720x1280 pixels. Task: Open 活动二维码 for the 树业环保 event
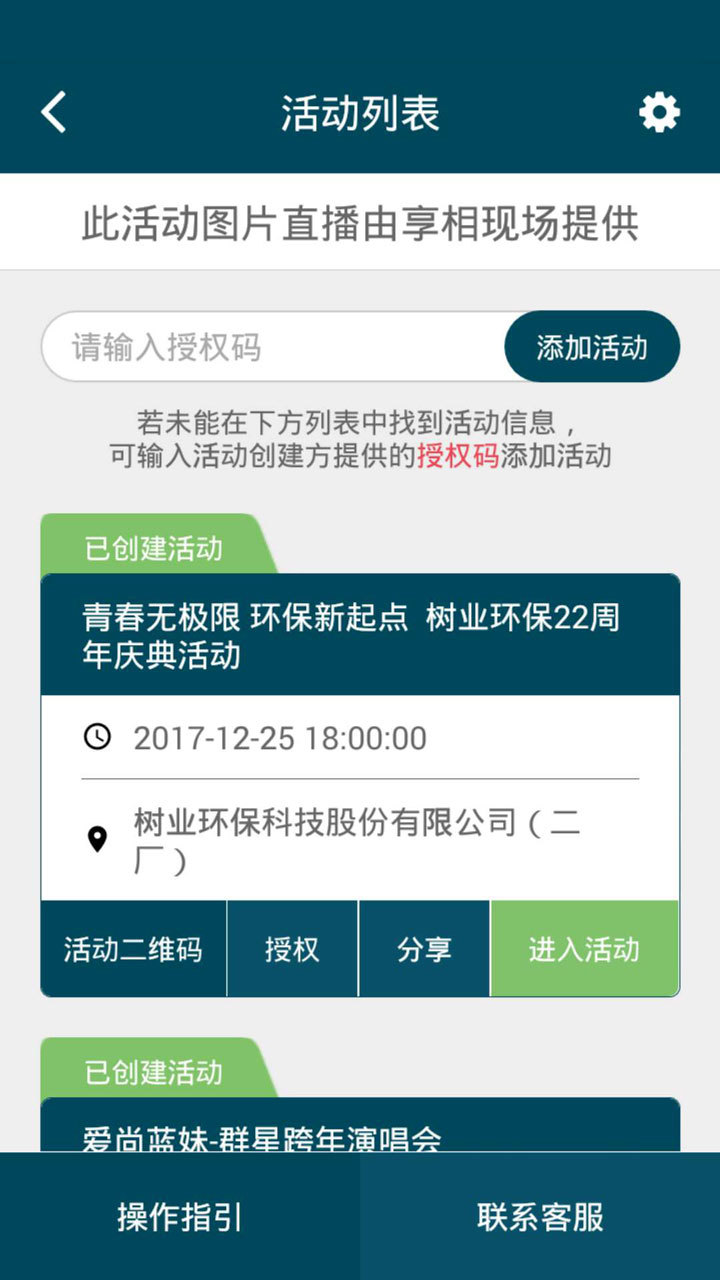[x=133, y=949]
